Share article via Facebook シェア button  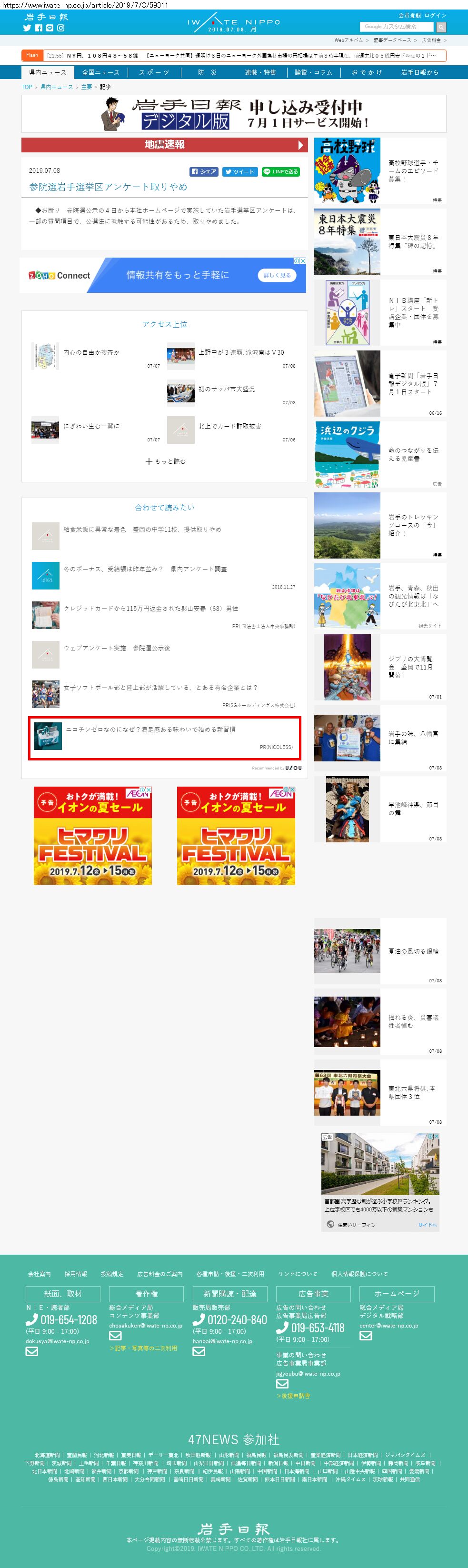(x=204, y=171)
